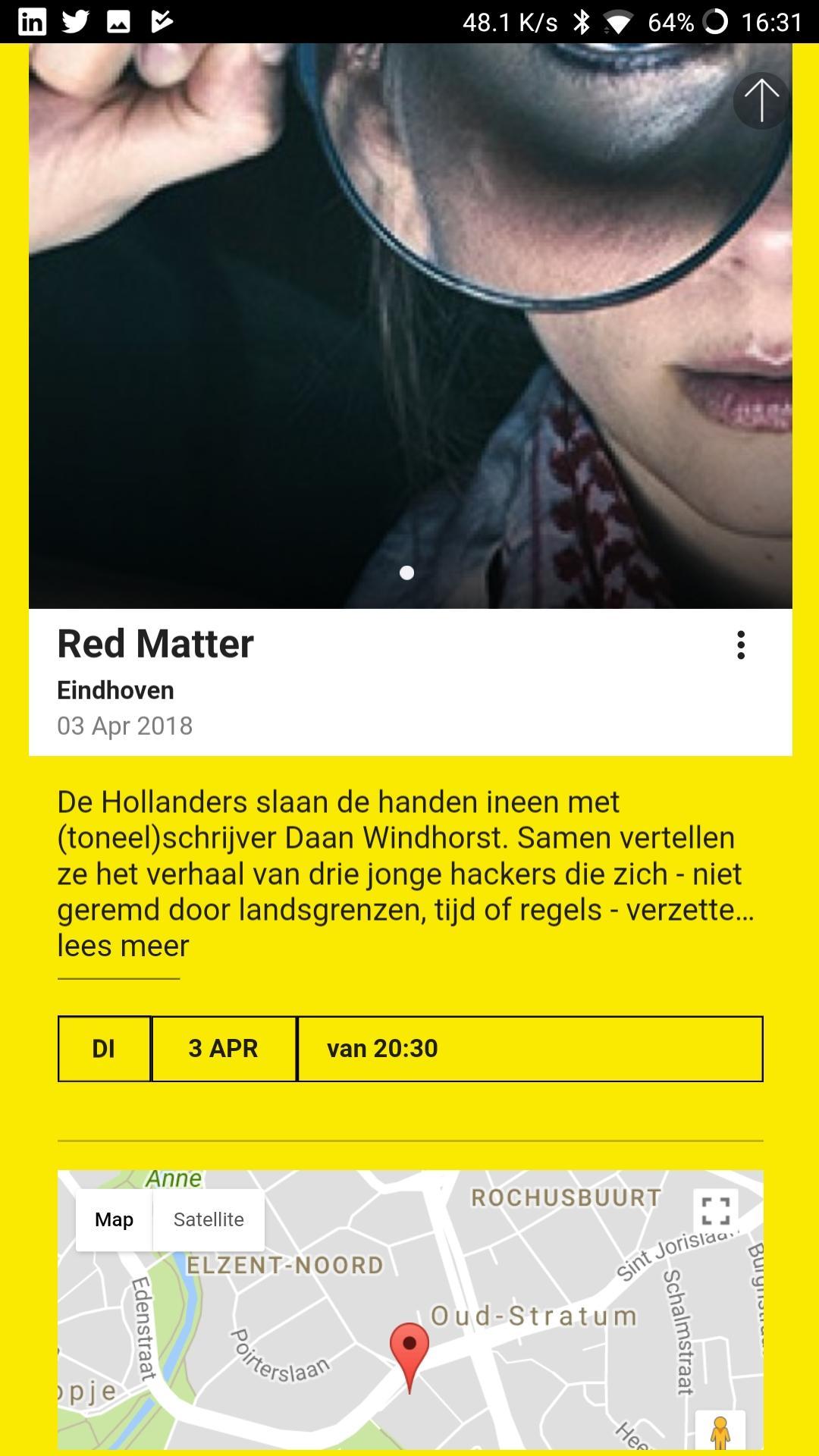Tap the scroll-to-top arrow
Screen dimensions: 819x1456
[761, 100]
